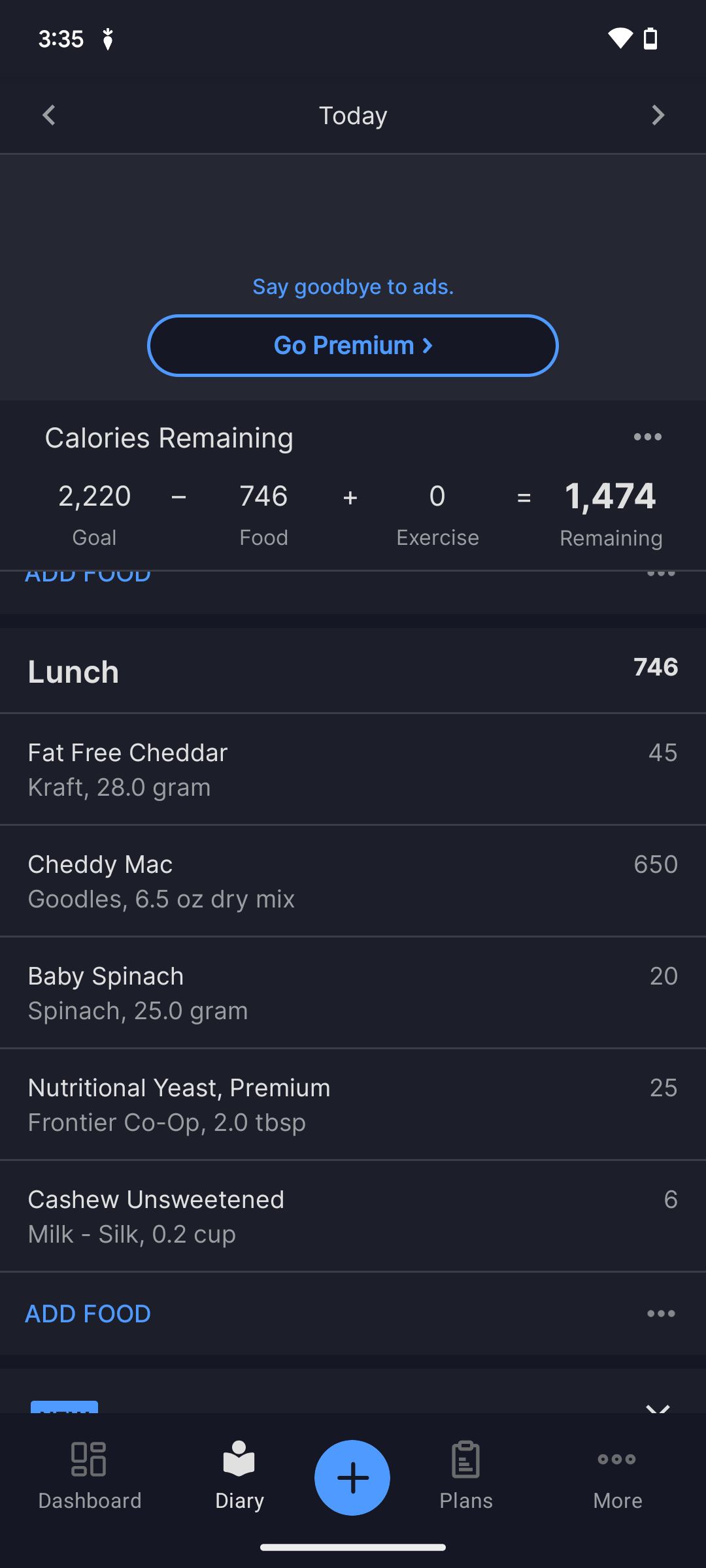Open Lunch more options menu
This screenshot has height=1568, width=706.
(x=661, y=1314)
